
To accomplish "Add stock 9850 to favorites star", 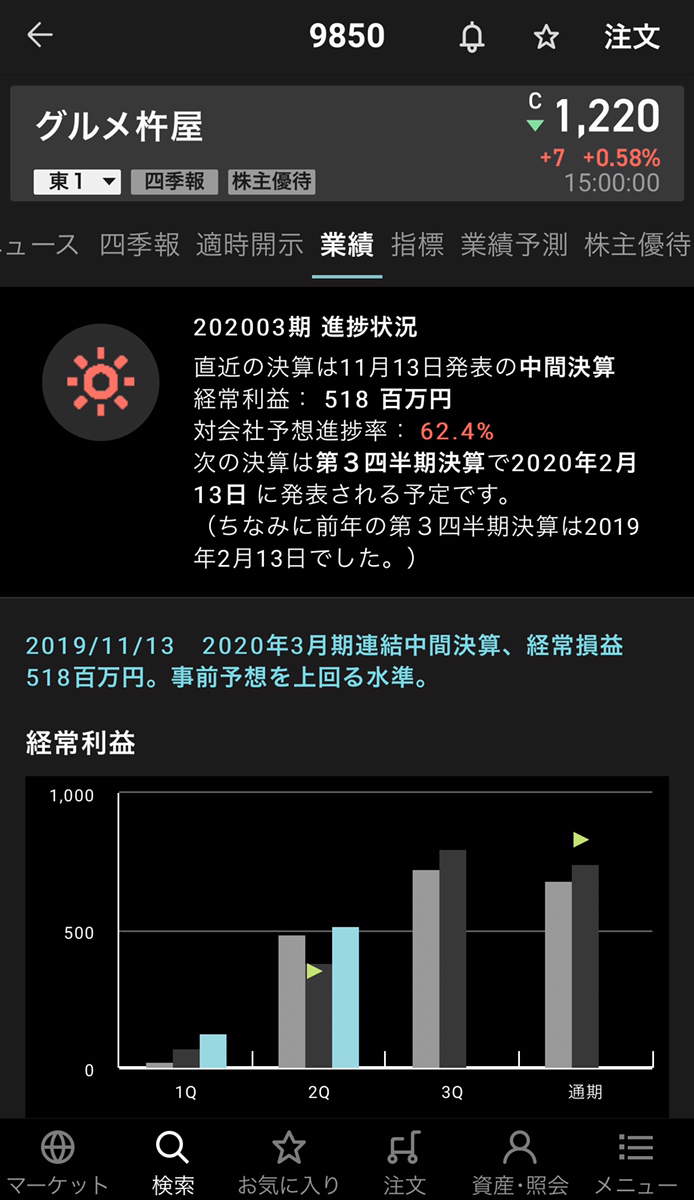I will (546, 37).
